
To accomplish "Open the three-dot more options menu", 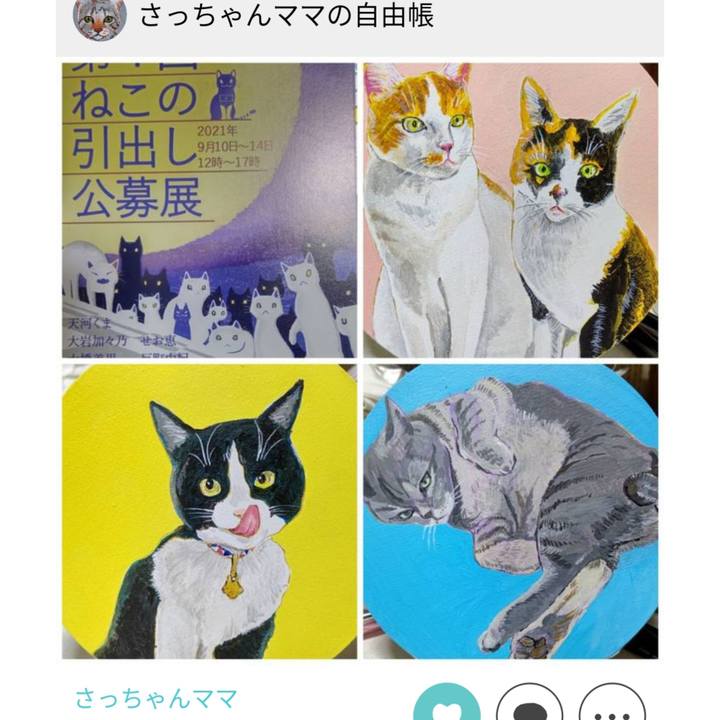I will [x=611, y=707].
